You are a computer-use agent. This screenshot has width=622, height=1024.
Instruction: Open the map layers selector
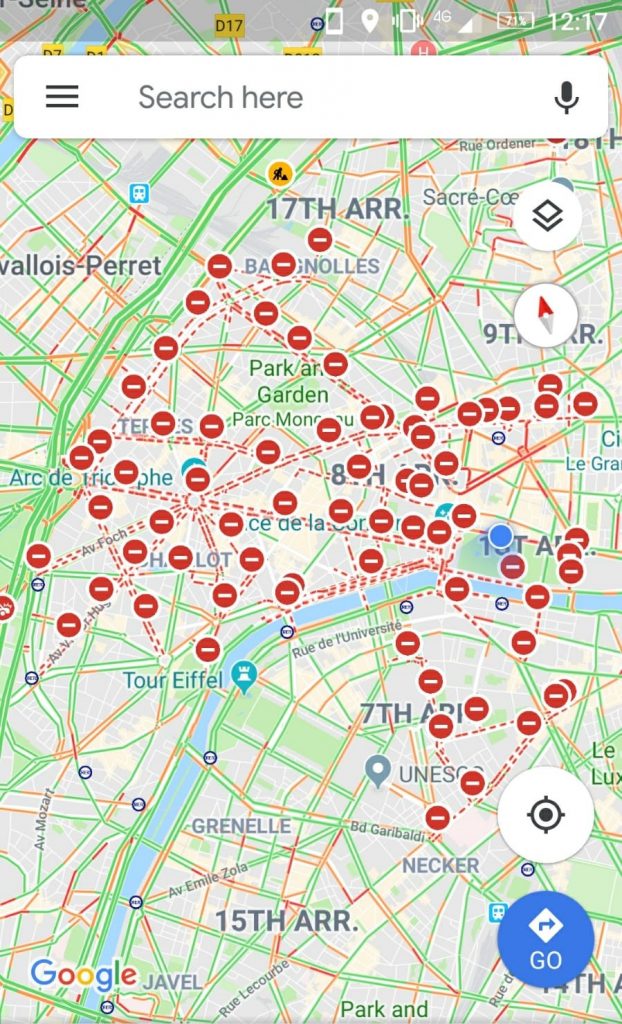pos(547,217)
